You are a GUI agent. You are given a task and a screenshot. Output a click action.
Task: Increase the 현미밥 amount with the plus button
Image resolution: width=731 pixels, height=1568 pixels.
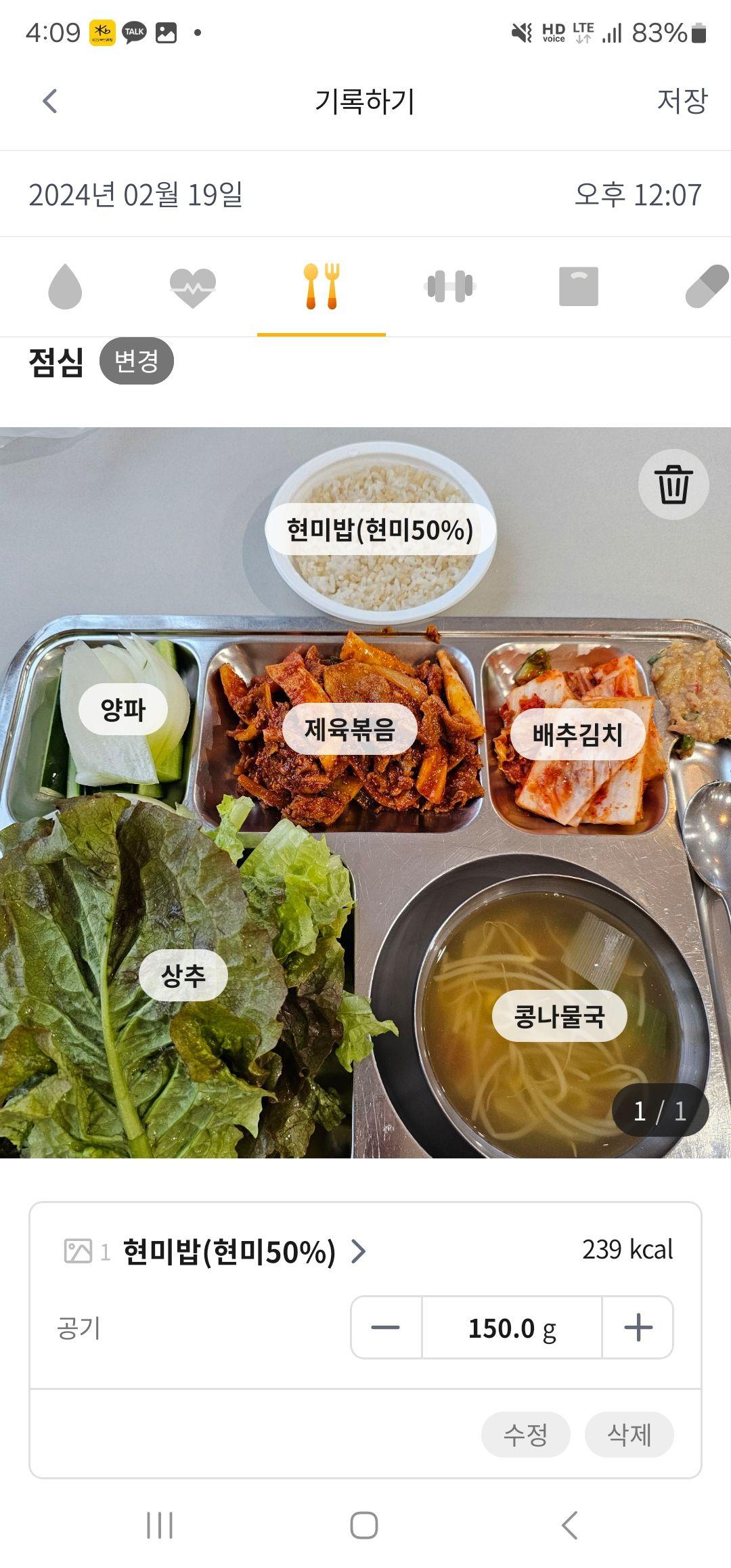pyautogui.click(x=638, y=1328)
